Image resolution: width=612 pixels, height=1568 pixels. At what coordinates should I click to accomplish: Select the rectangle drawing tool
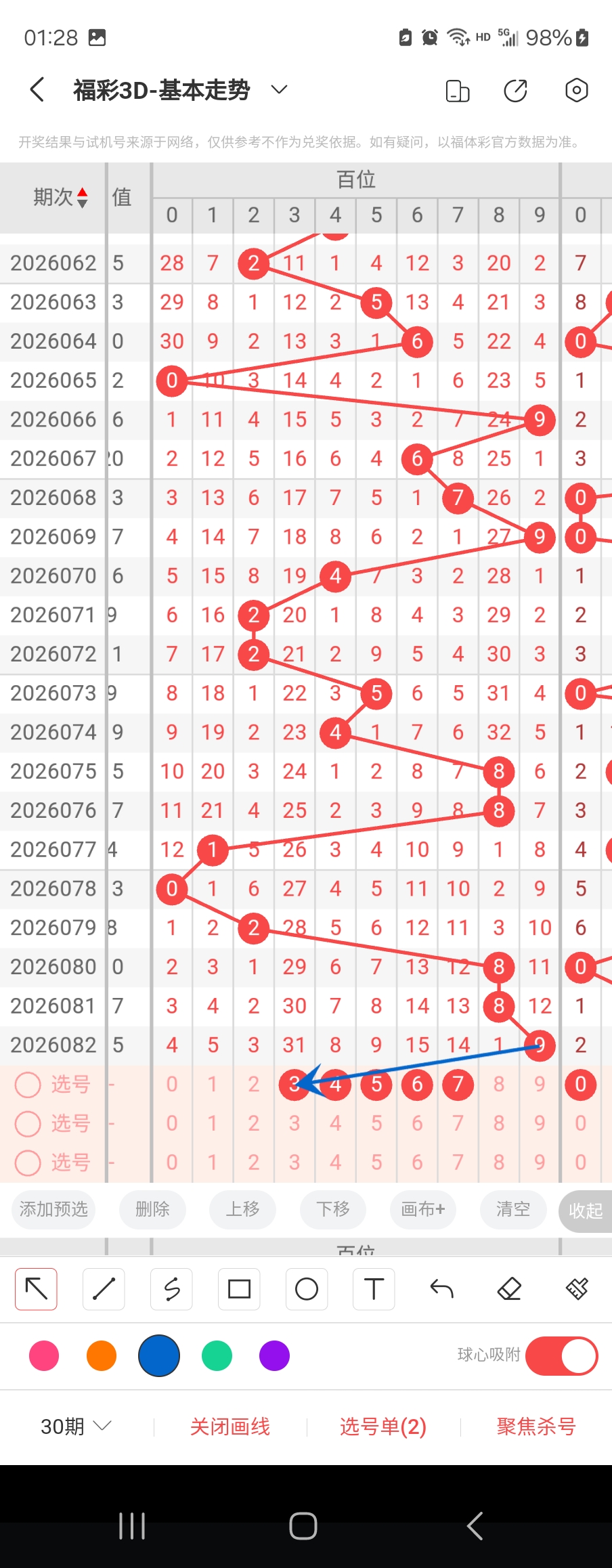tap(239, 1289)
